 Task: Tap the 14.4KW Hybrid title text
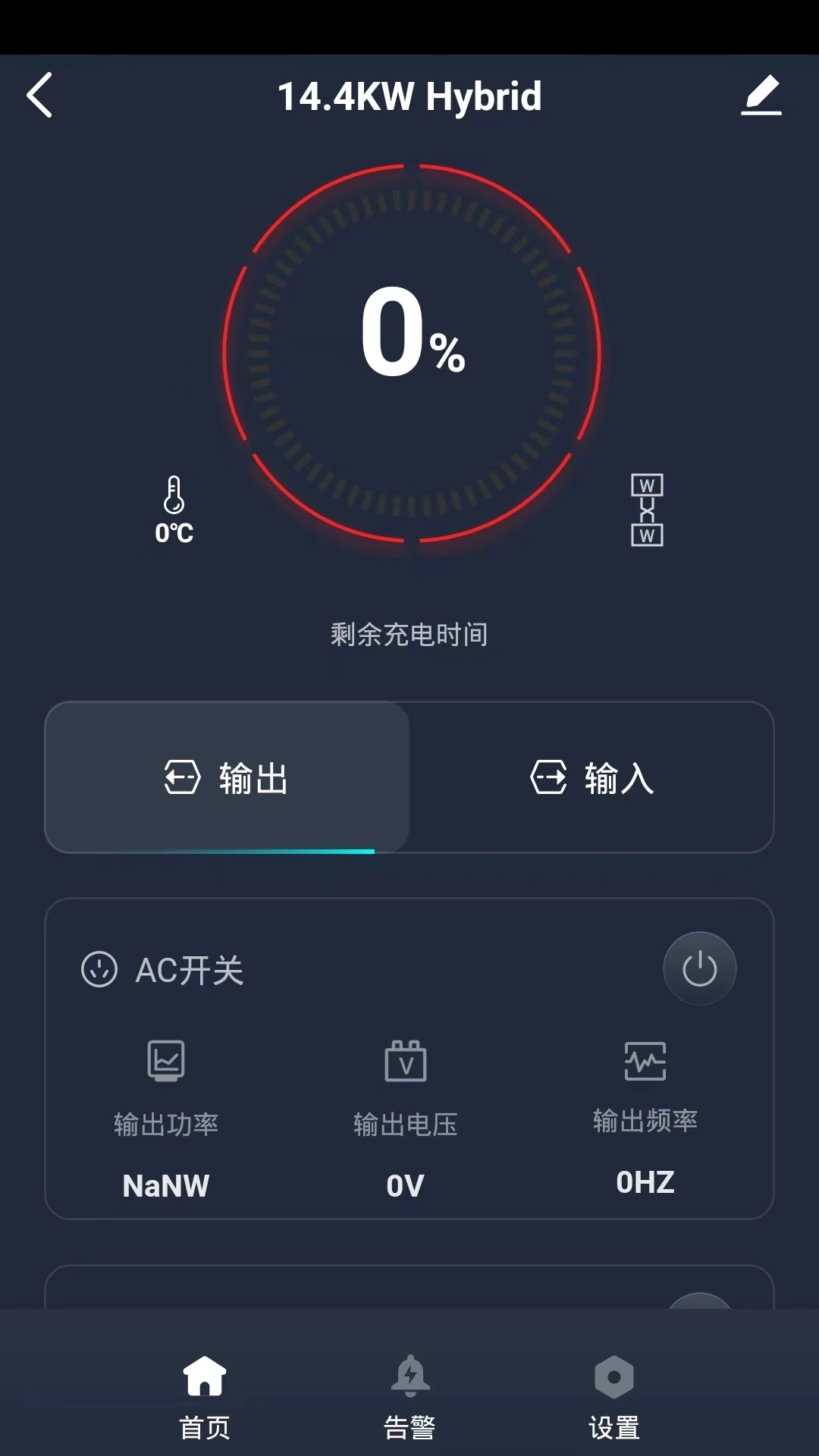point(409,96)
